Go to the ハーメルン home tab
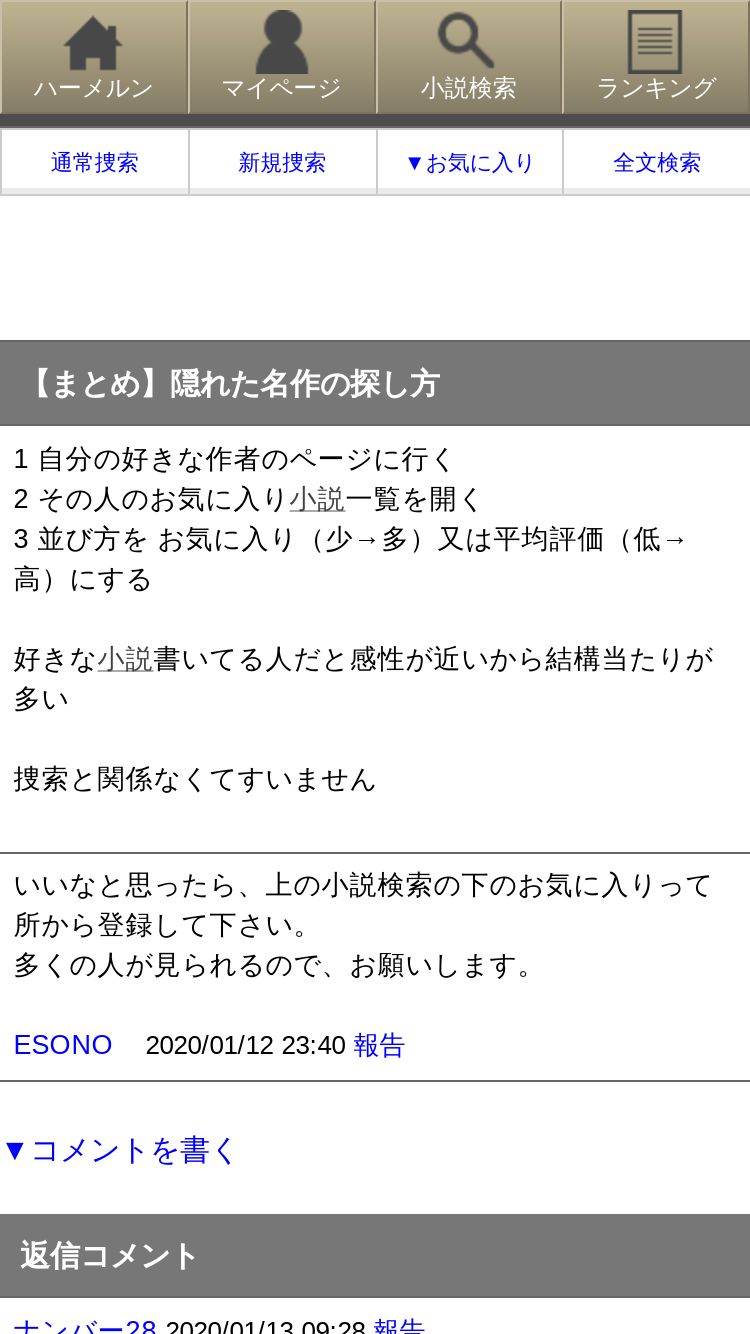The width and height of the screenshot is (750, 1334). (x=94, y=57)
